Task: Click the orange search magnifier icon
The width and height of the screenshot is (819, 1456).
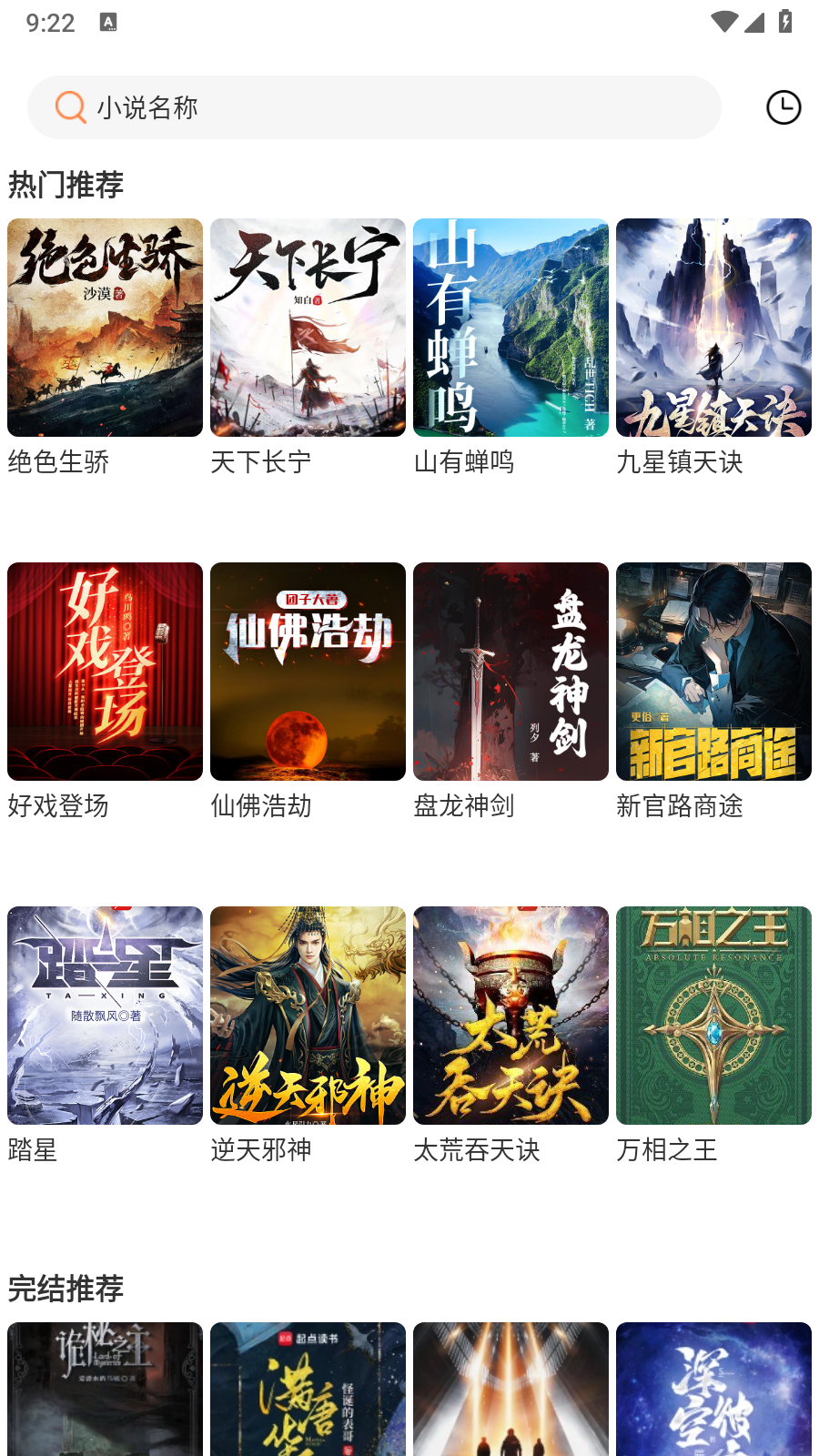Action: (69, 107)
